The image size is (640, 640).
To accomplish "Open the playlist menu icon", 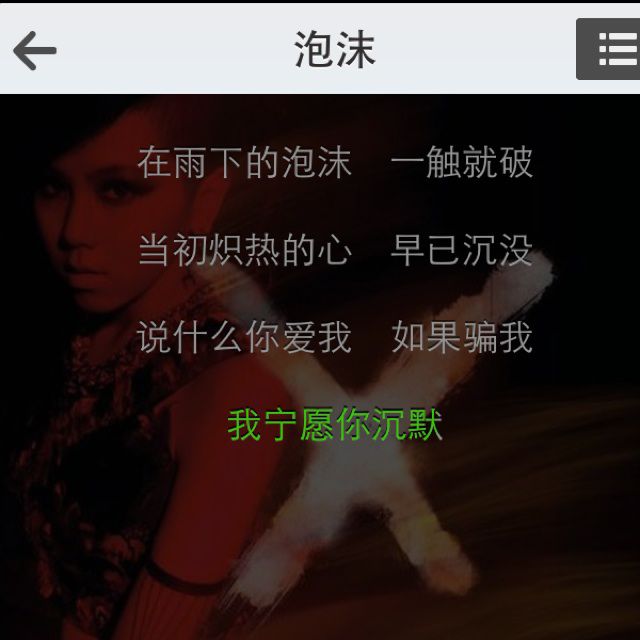I will pyautogui.click(x=611, y=49).
